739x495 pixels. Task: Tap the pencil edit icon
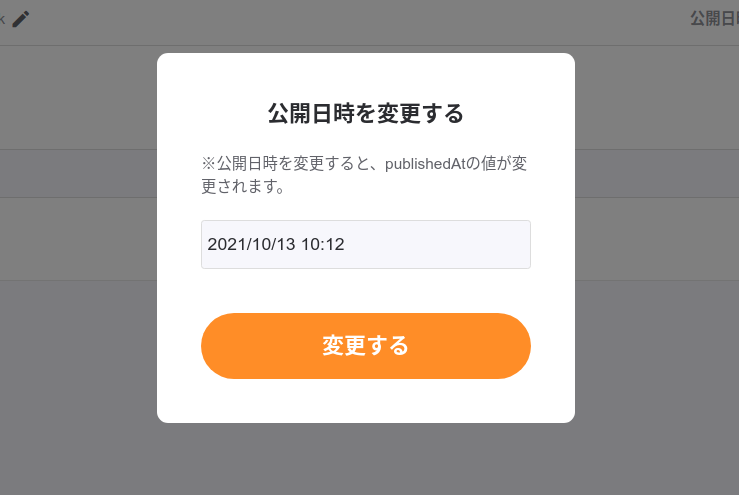click(x=21, y=19)
